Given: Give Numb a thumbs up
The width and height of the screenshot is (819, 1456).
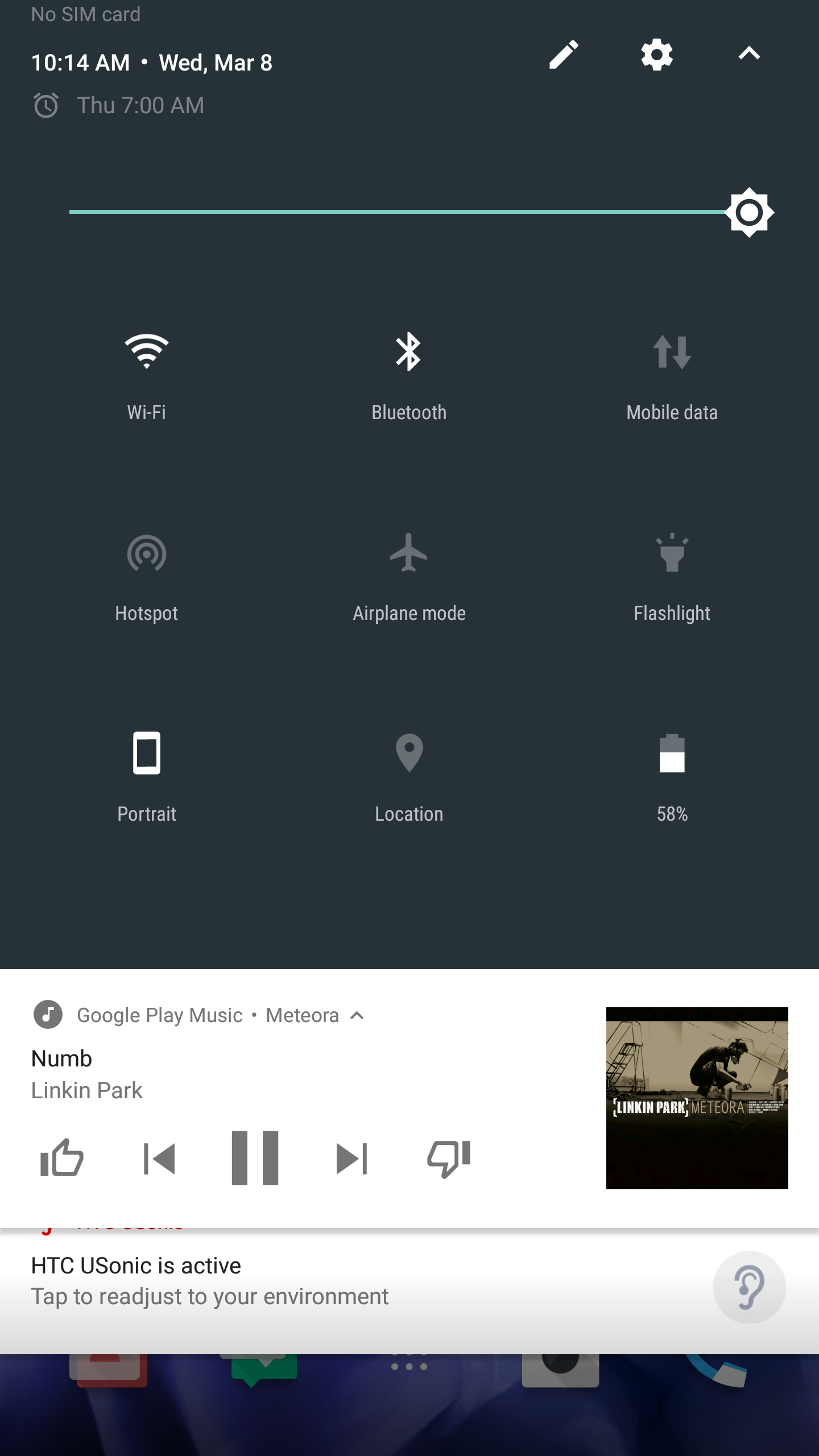Looking at the screenshot, I should (62, 1158).
